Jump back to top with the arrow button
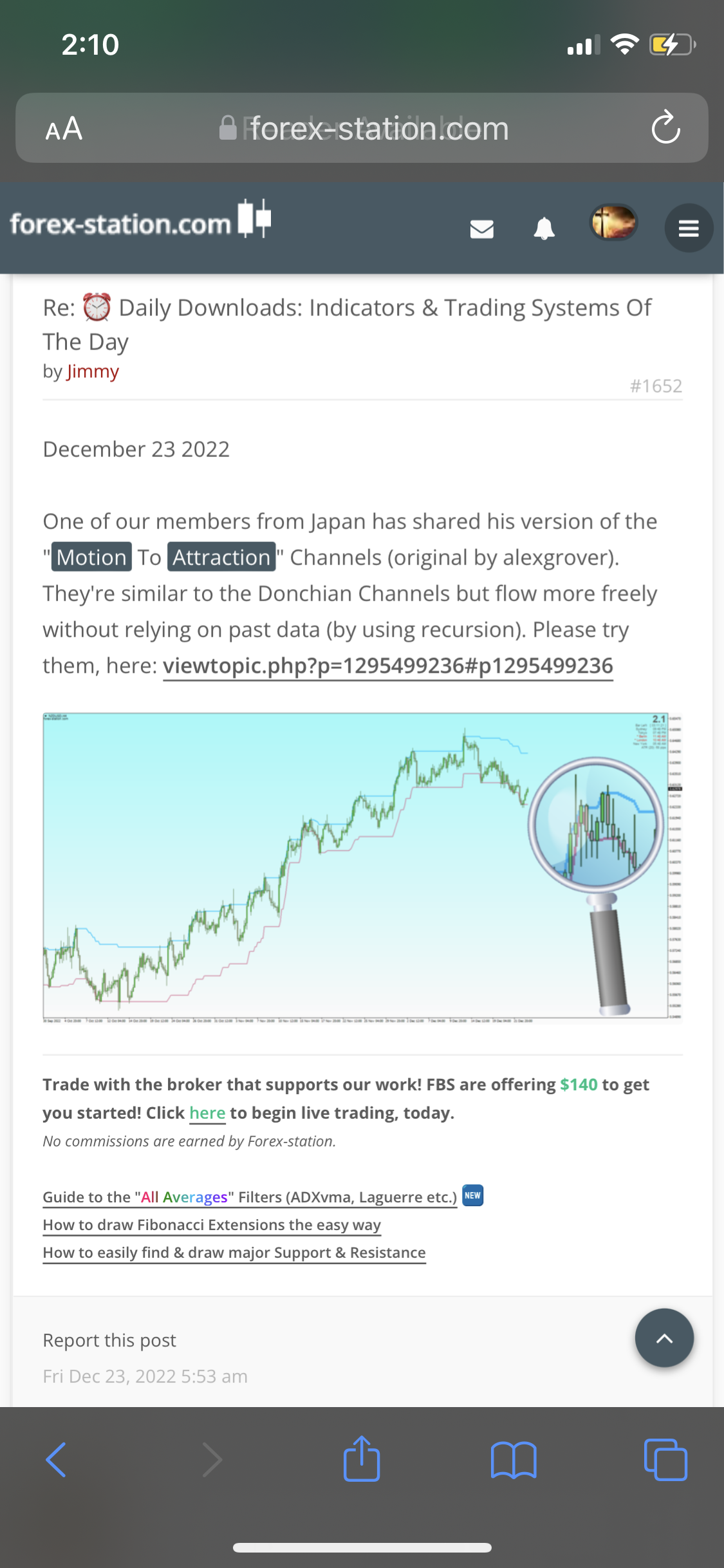The width and height of the screenshot is (724, 1568). (x=664, y=1338)
